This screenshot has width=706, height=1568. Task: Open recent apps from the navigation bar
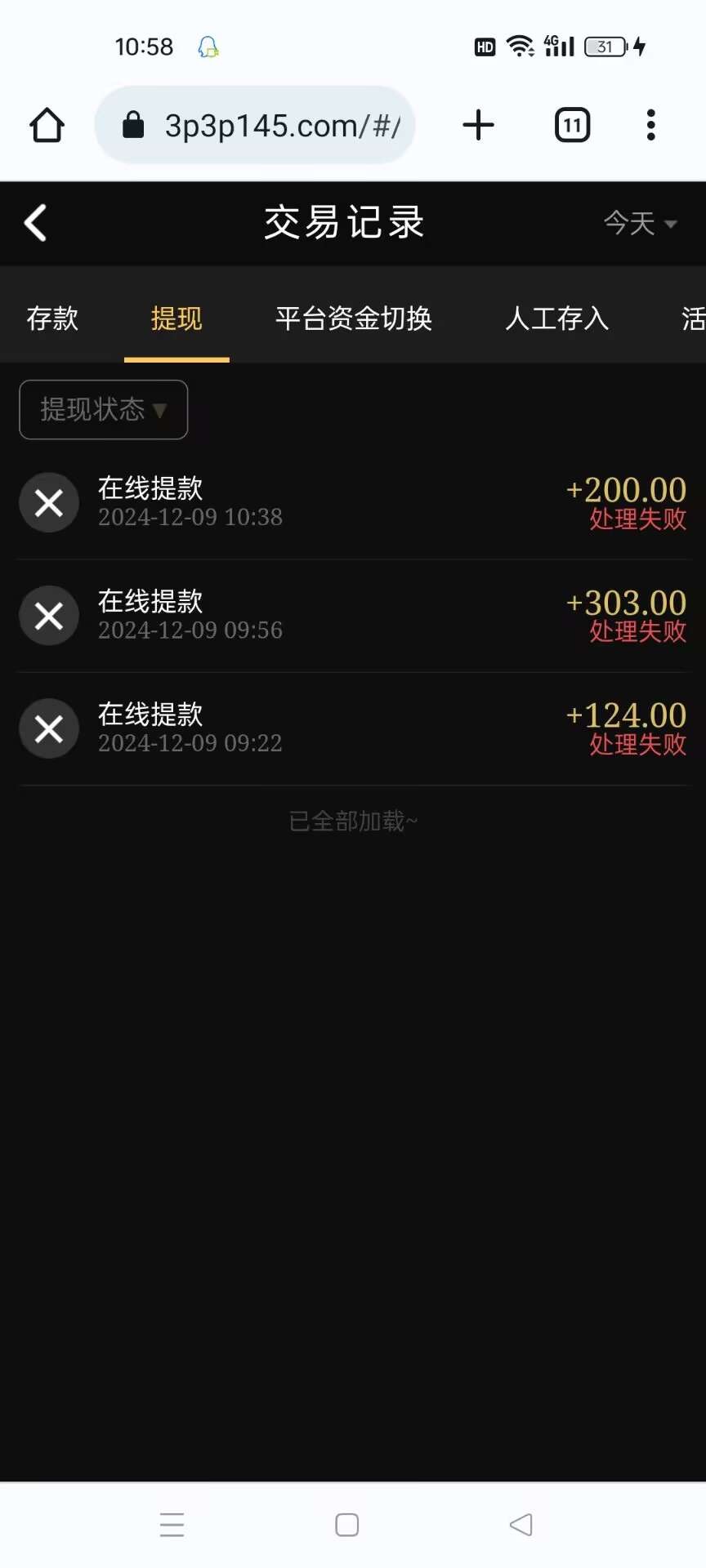coord(172,1525)
